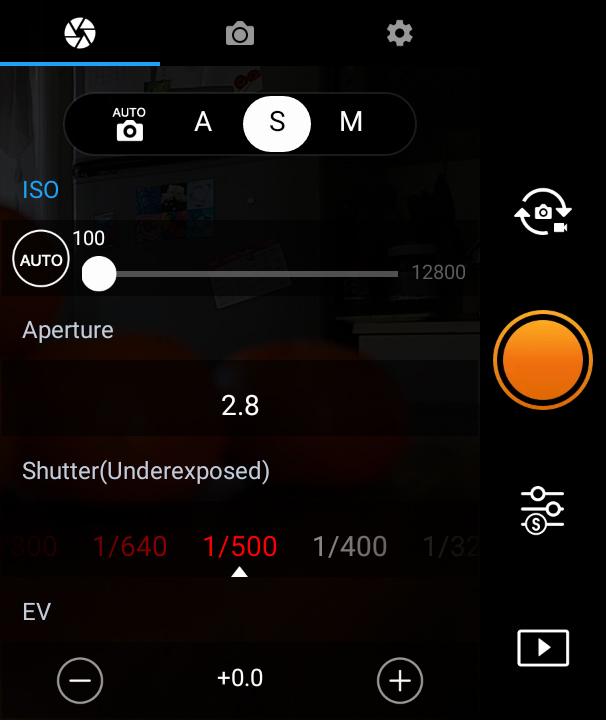Choose 1/400 shutter speed
Screen dimensions: 606x720
(x=350, y=547)
